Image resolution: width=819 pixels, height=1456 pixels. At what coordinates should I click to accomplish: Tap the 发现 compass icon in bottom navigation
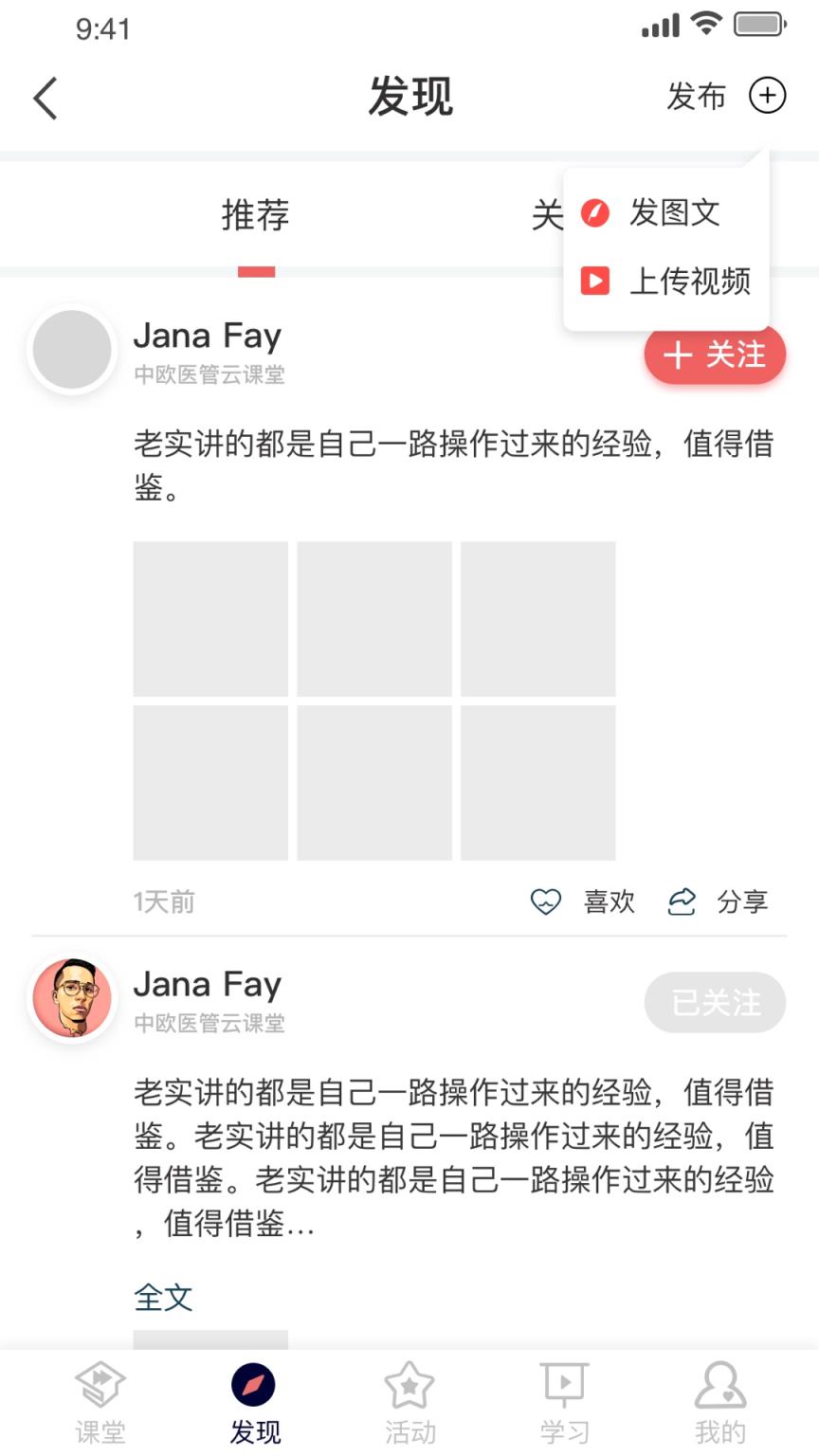[x=254, y=1386]
